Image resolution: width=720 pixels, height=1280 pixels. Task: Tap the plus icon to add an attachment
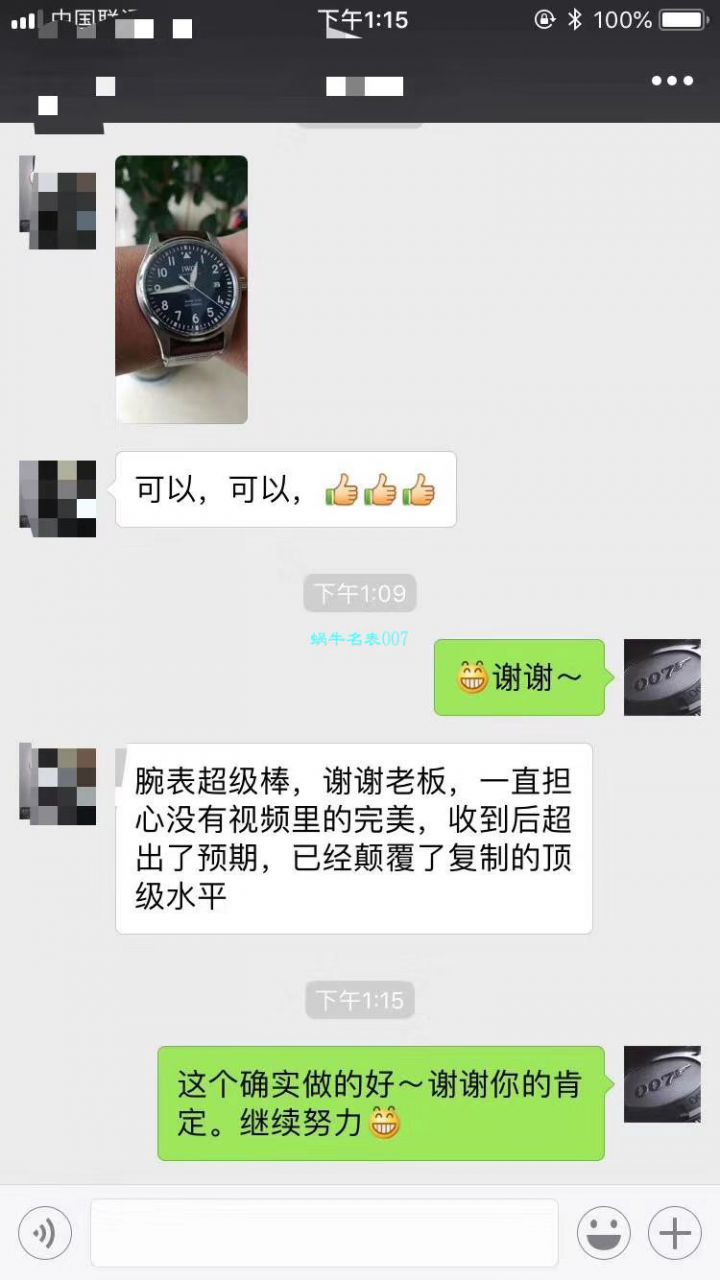(x=676, y=1232)
